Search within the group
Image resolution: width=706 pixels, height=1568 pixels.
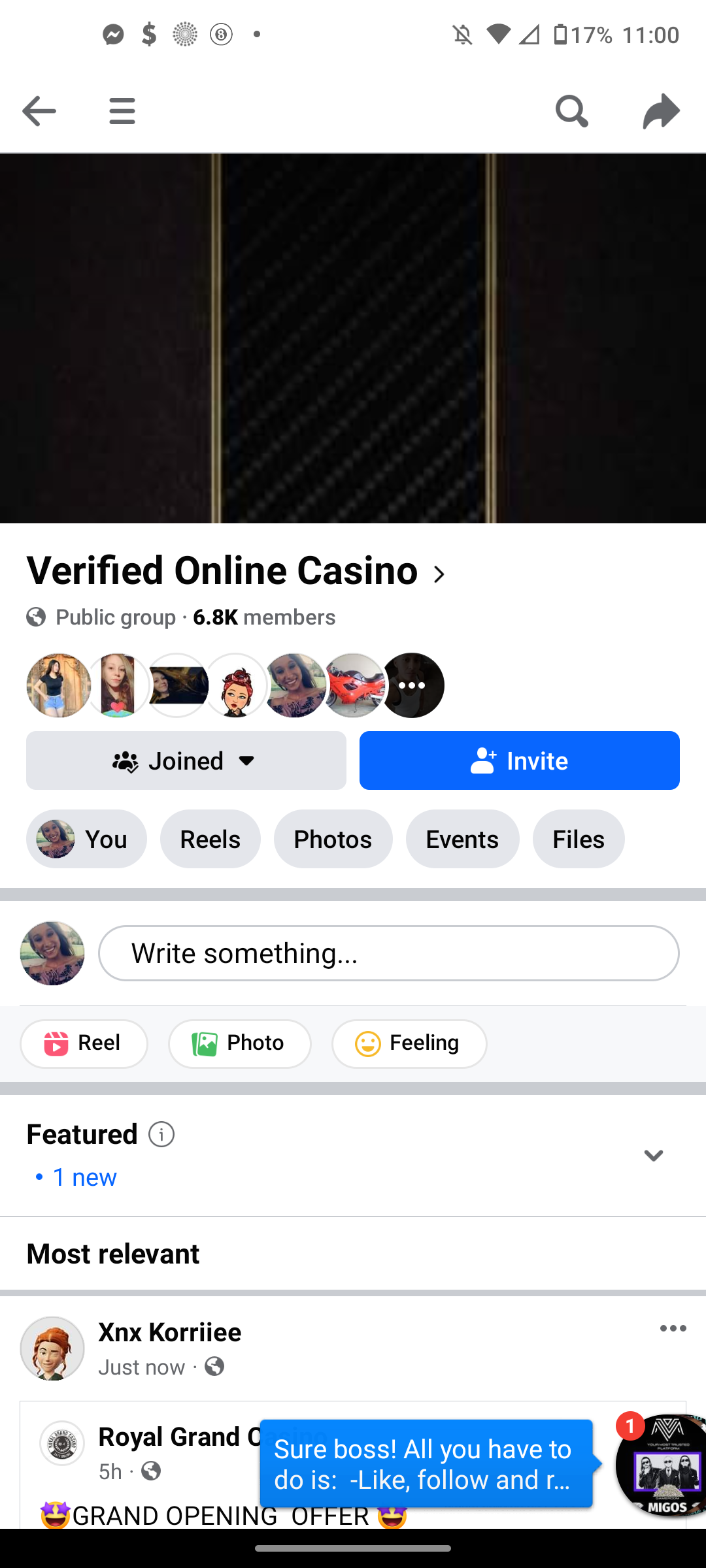click(x=572, y=111)
